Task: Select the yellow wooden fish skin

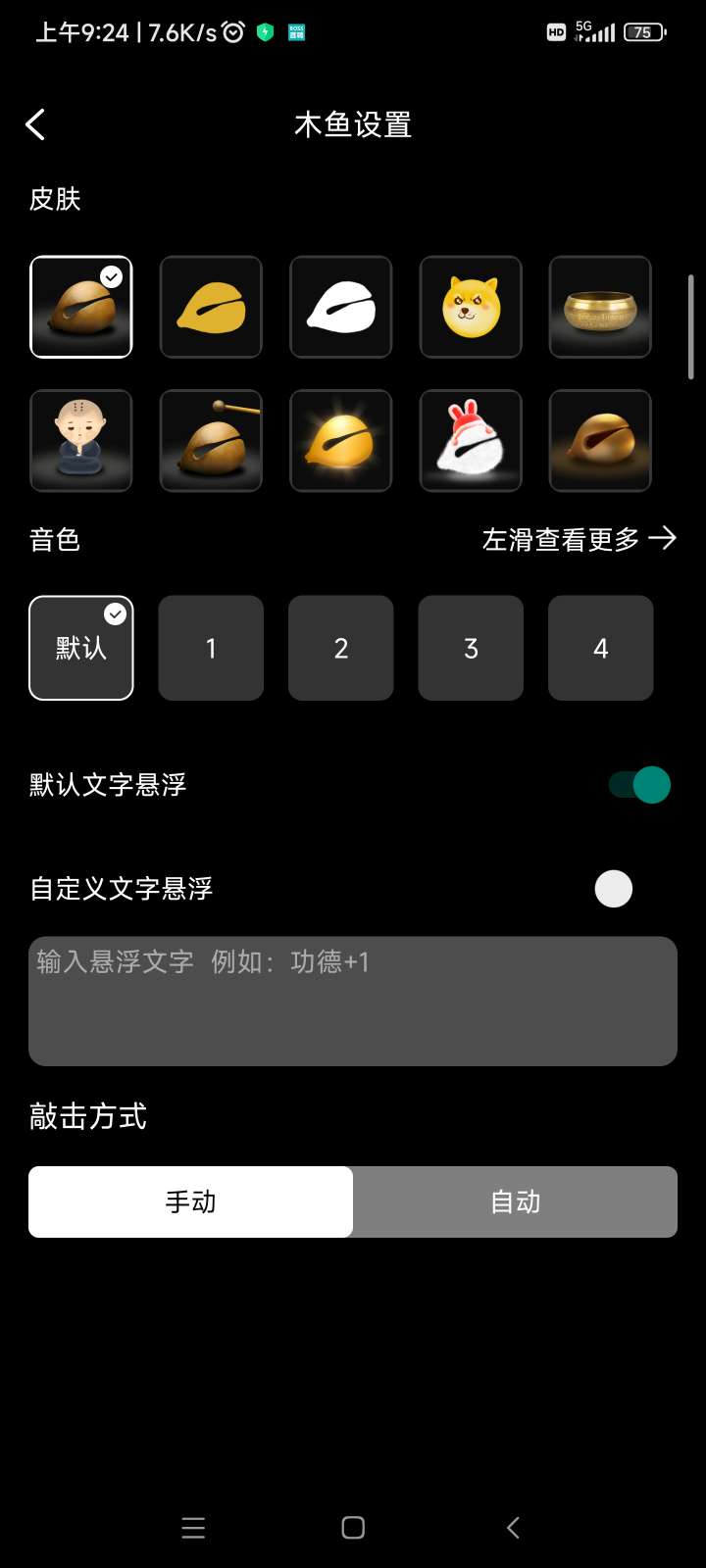Action: [x=211, y=307]
